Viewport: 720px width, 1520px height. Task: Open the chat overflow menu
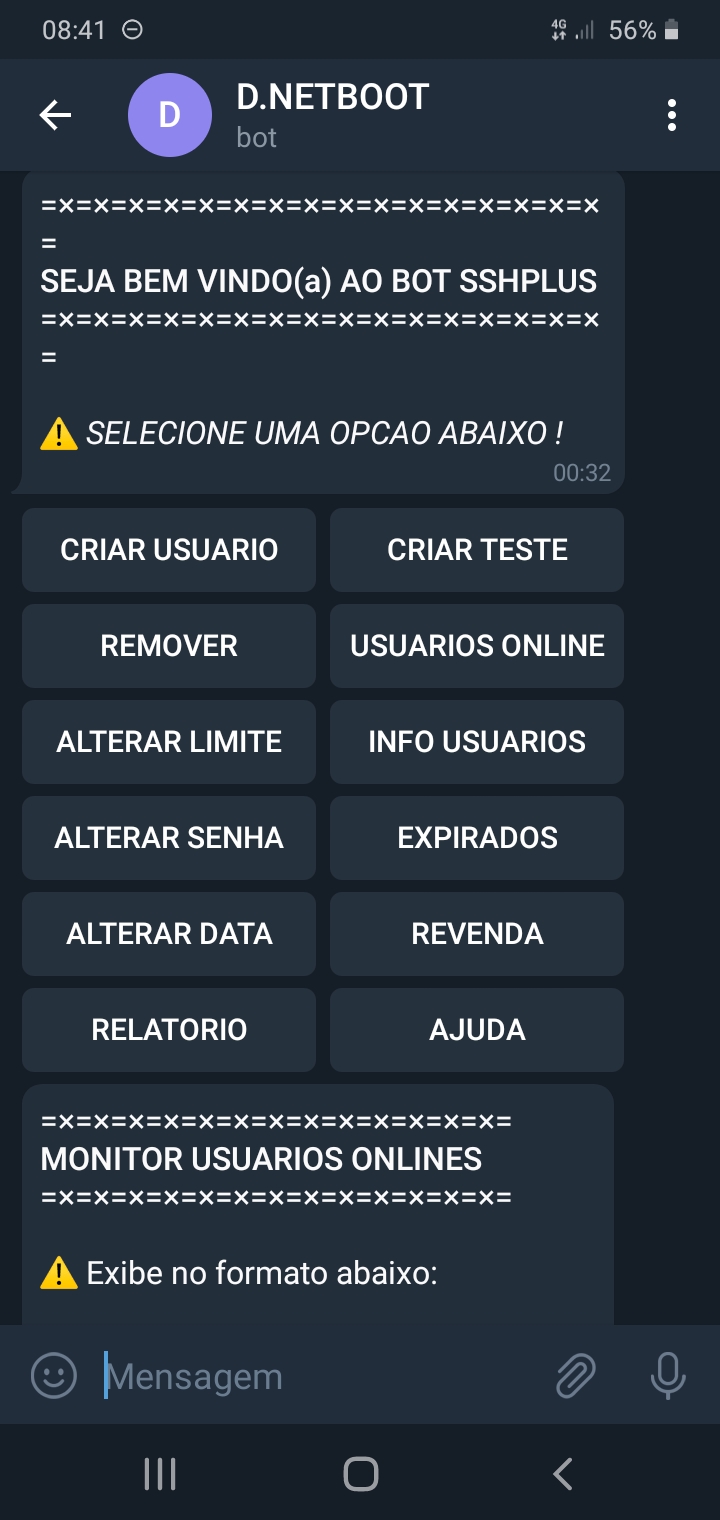point(672,116)
